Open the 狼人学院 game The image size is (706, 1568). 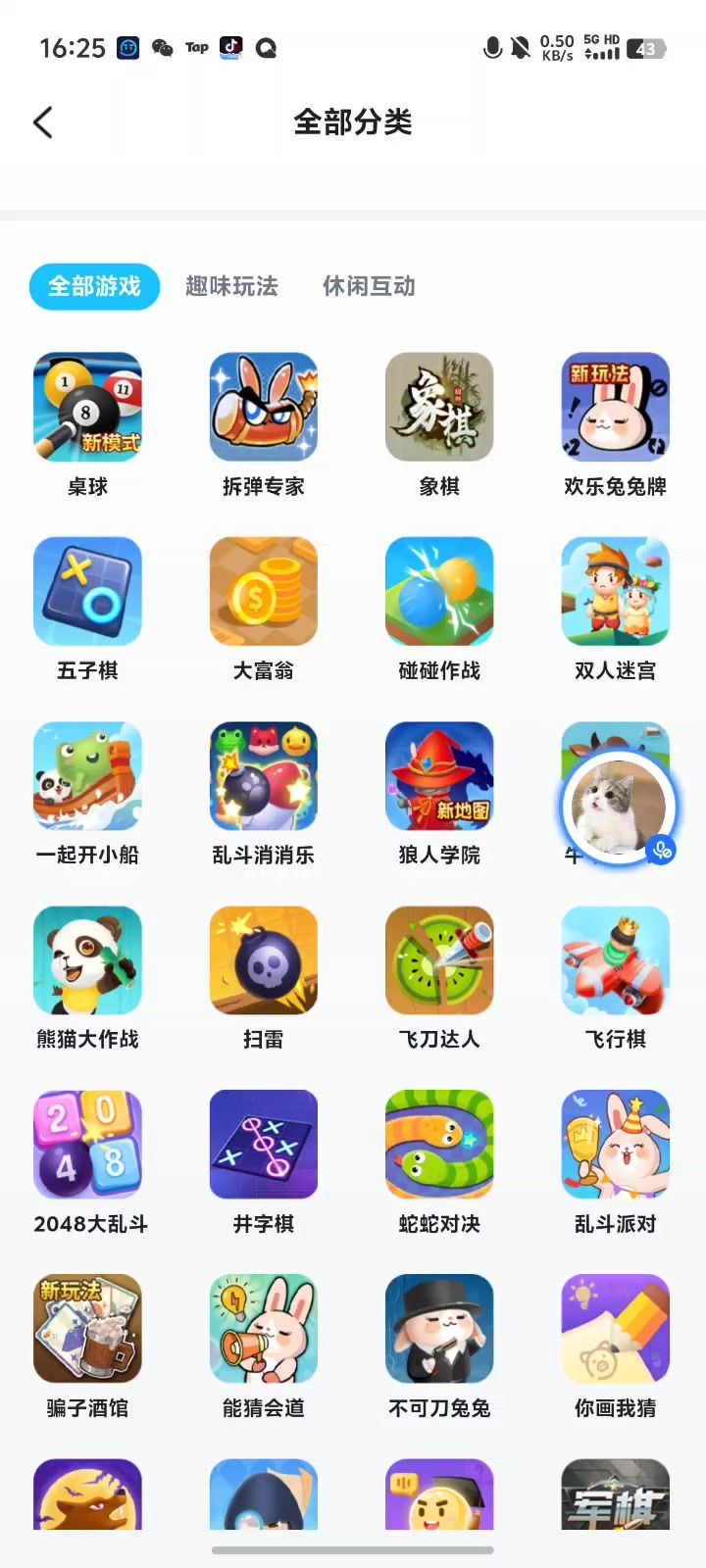439,775
